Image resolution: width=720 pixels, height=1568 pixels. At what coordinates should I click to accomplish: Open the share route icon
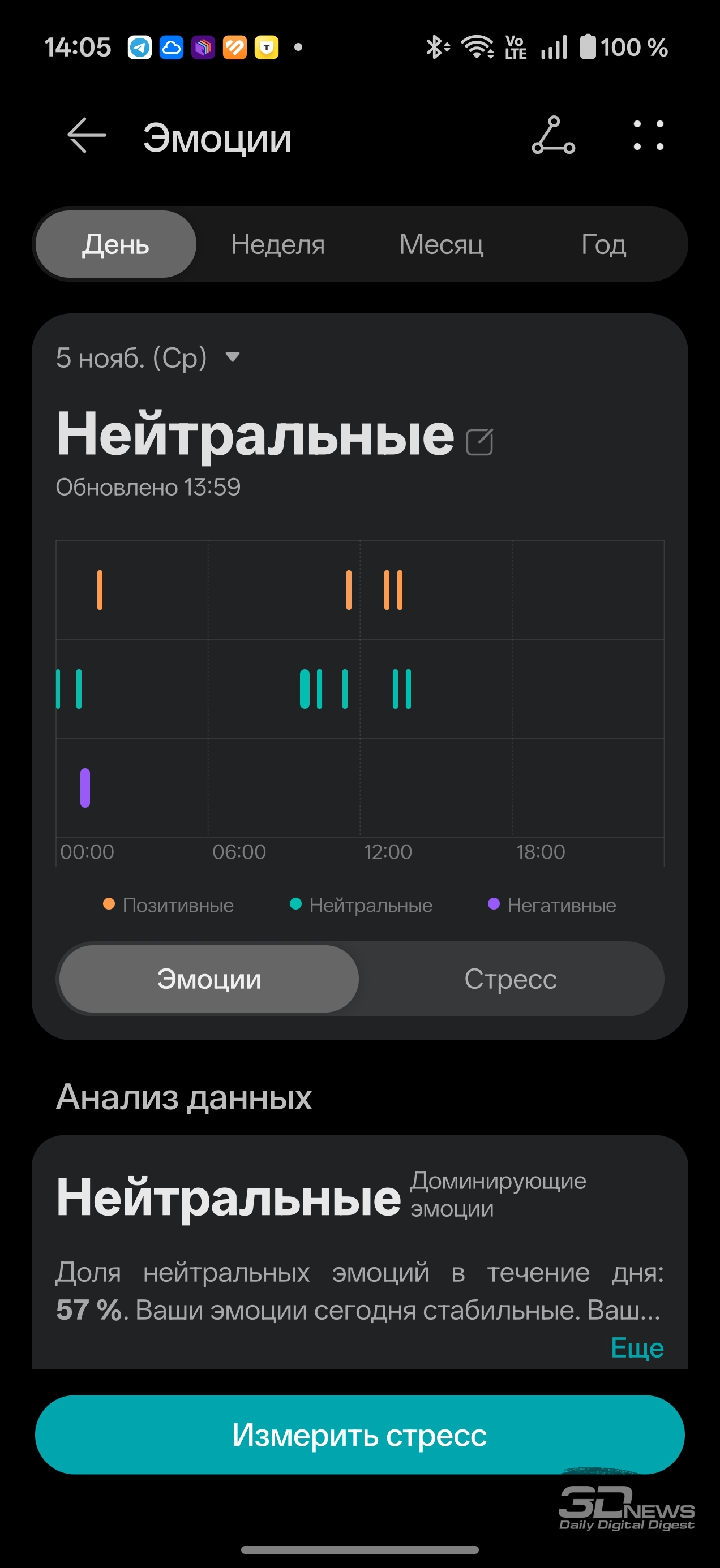pyautogui.click(x=553, y=135)
